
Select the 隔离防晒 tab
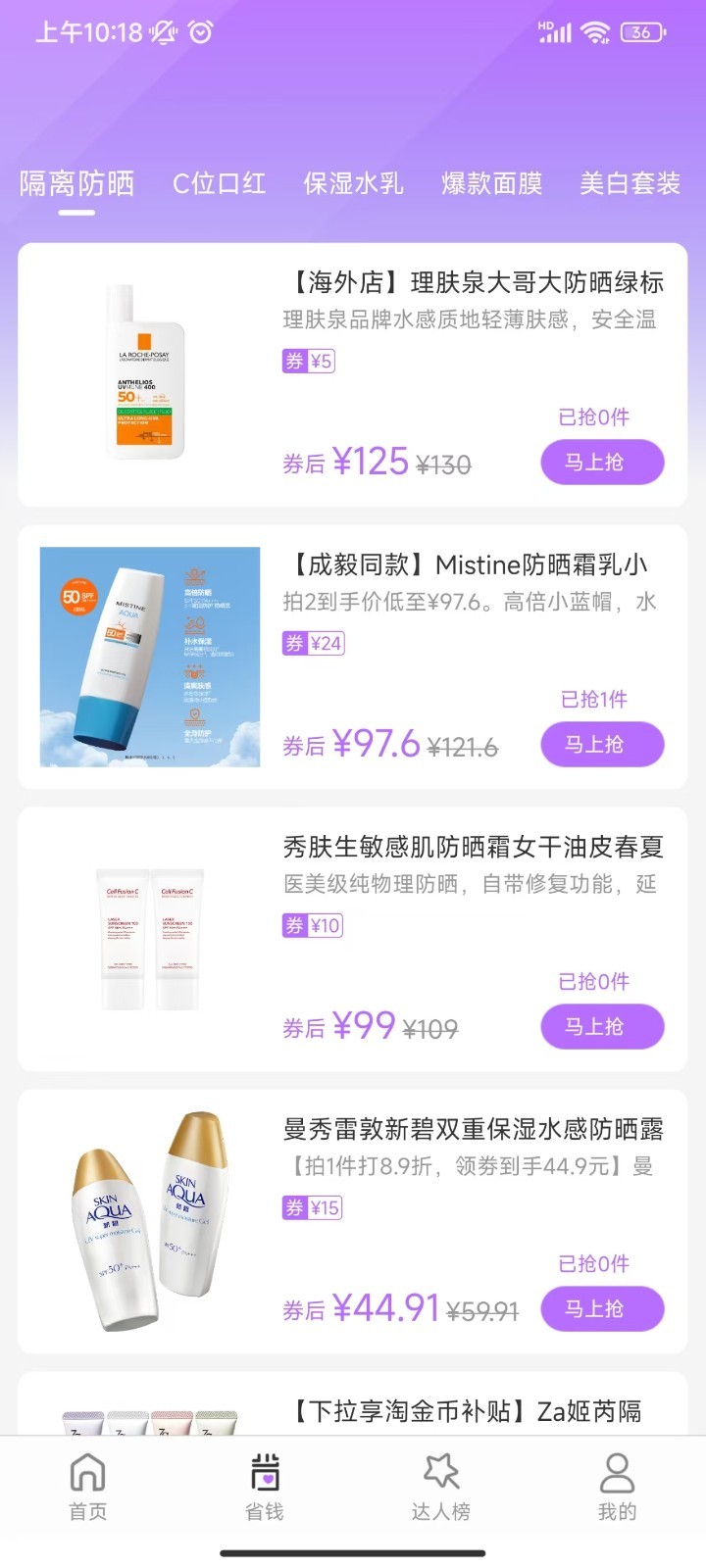(x=76, y=183)
